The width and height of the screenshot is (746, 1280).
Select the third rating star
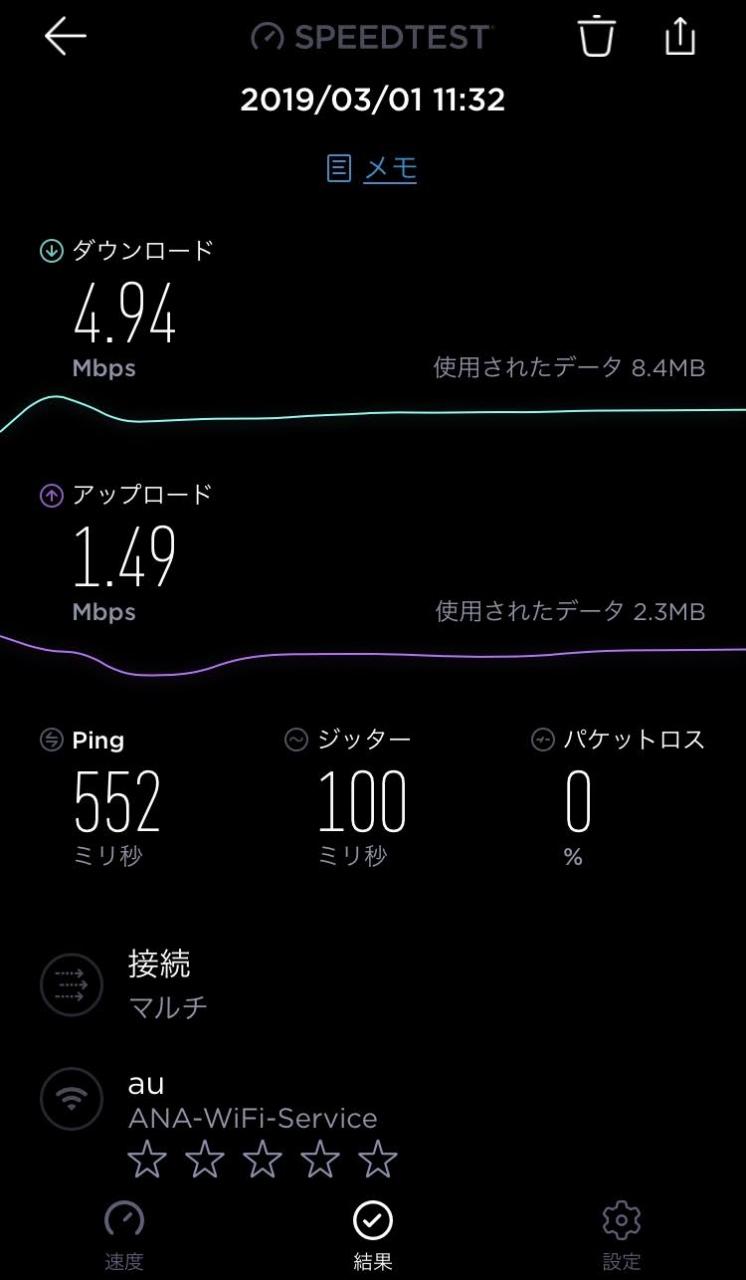(263, 1160)
